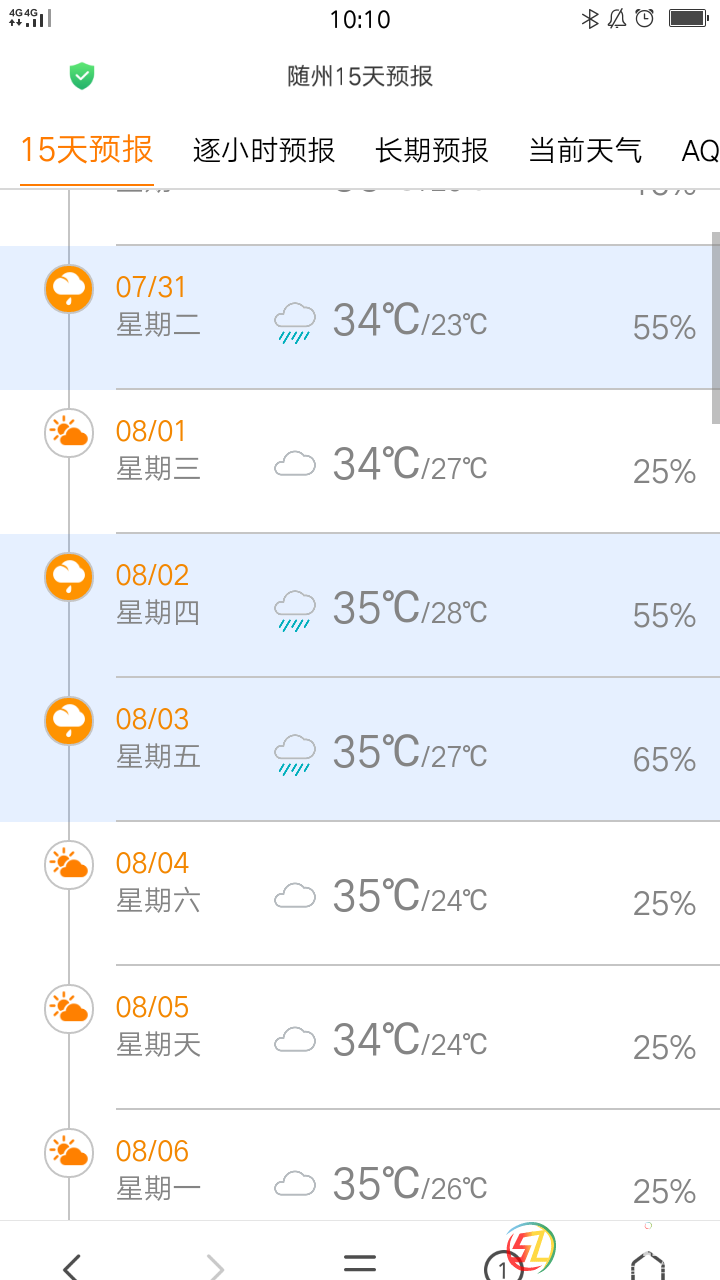Open the 08/04 星期六 forecast row

[x=360, y=893]
